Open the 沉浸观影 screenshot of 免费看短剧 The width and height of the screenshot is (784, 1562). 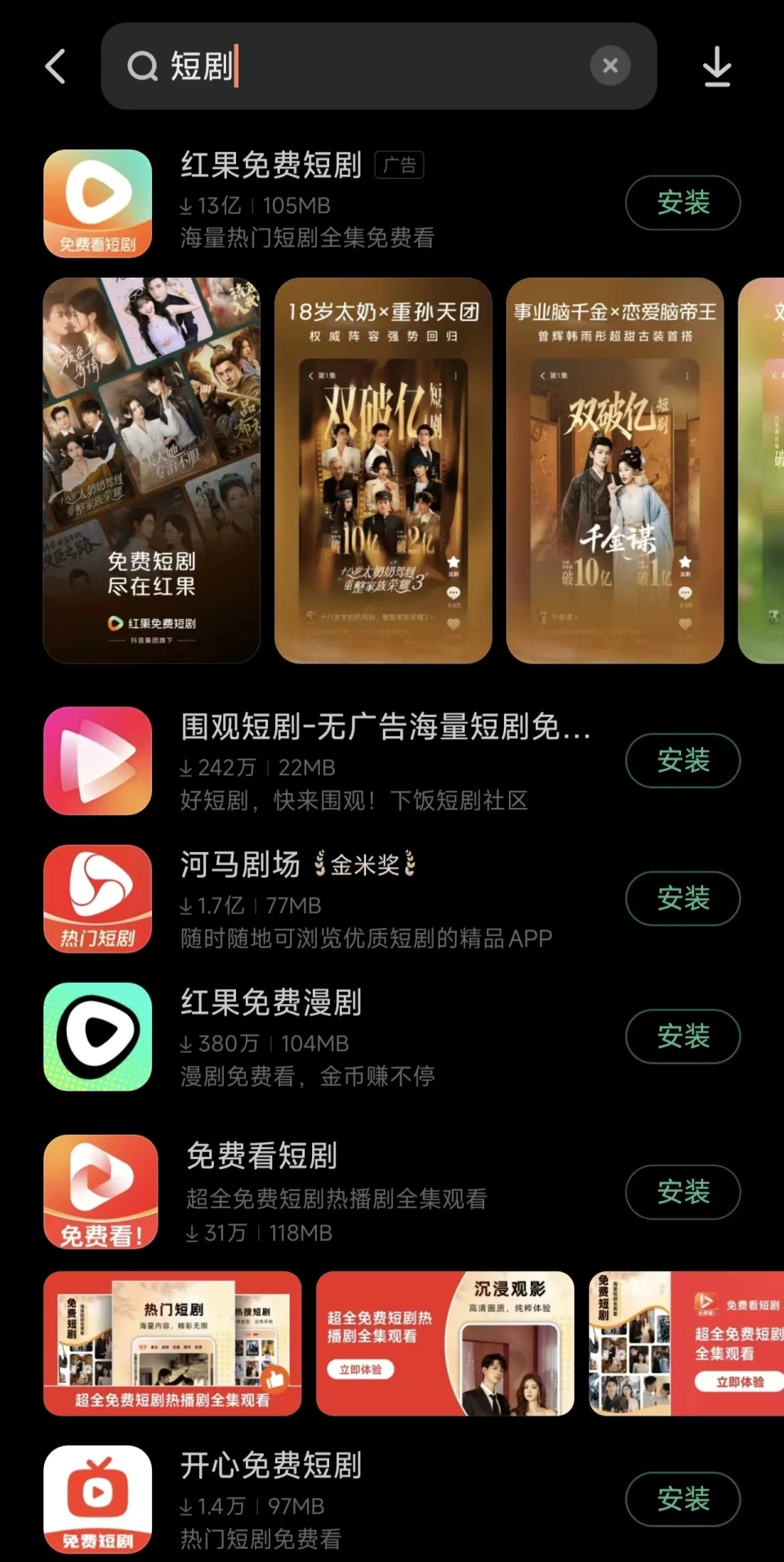[x=443, y=1342]
